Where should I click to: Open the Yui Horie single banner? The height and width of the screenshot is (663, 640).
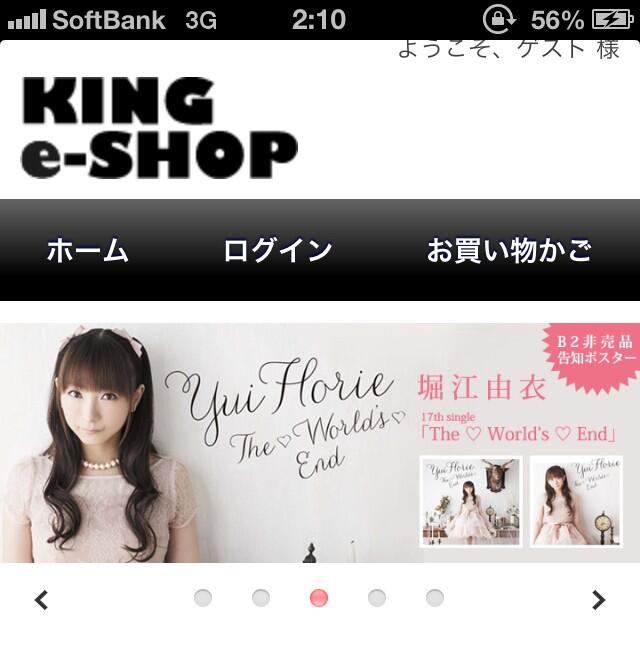tap(320, 442)
